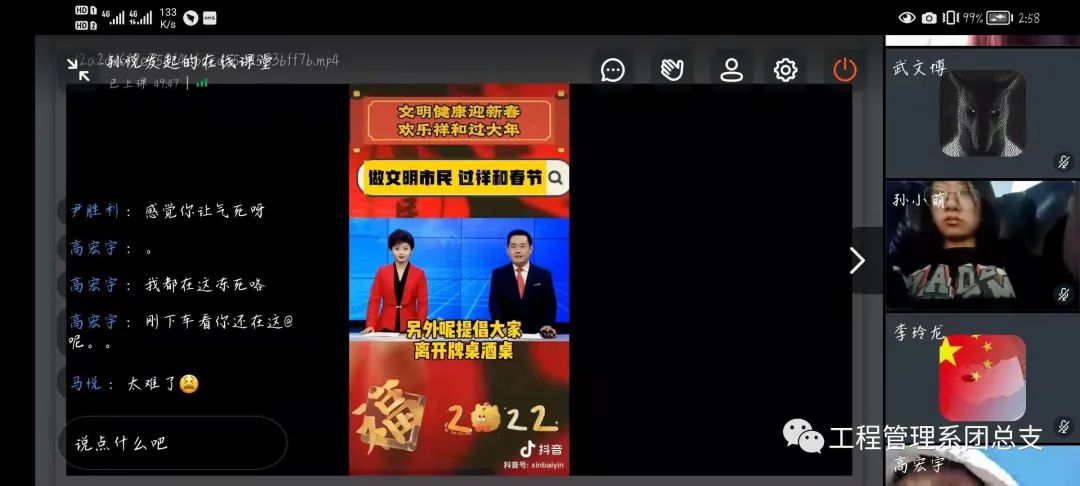
Task: Select 武文博's video tile
Action: click(981, 112)
